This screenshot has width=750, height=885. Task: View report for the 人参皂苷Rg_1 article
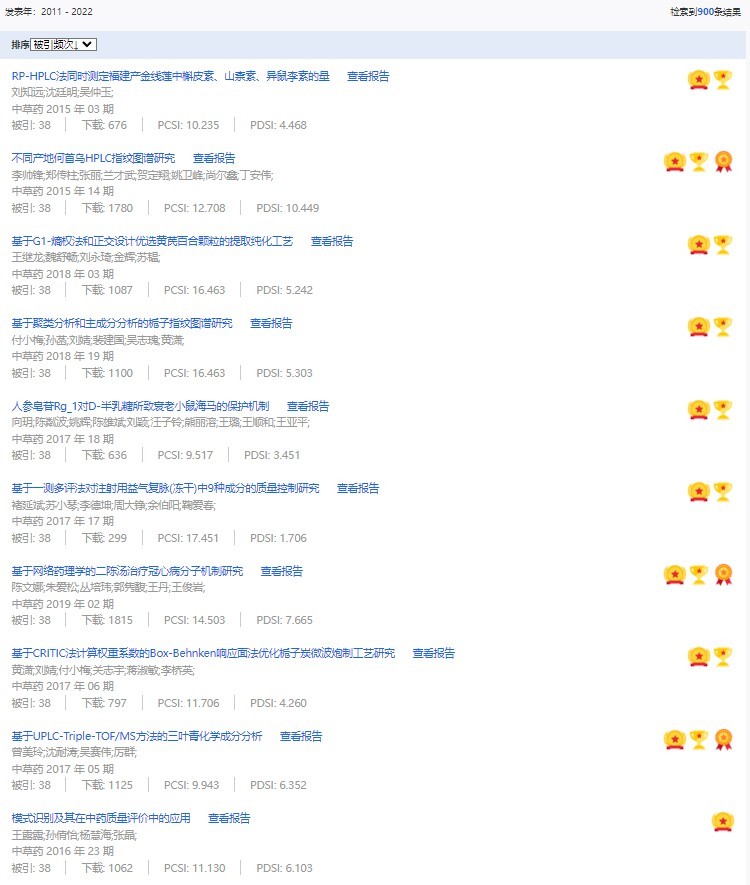(308, 406)
